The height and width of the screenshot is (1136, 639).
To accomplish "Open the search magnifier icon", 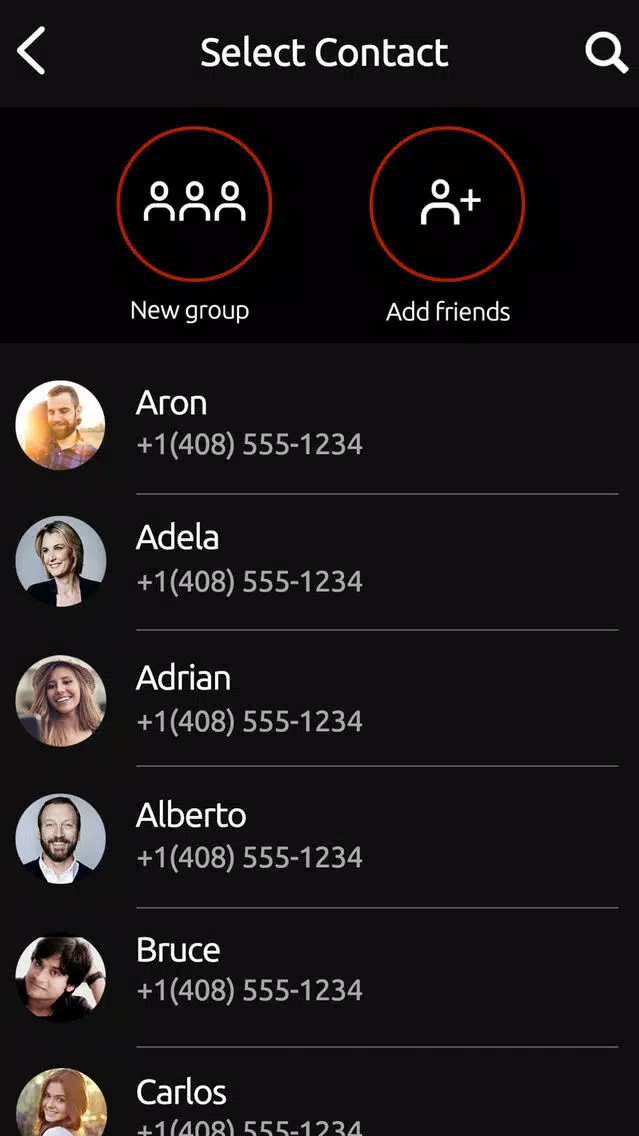I will point(606,52).
